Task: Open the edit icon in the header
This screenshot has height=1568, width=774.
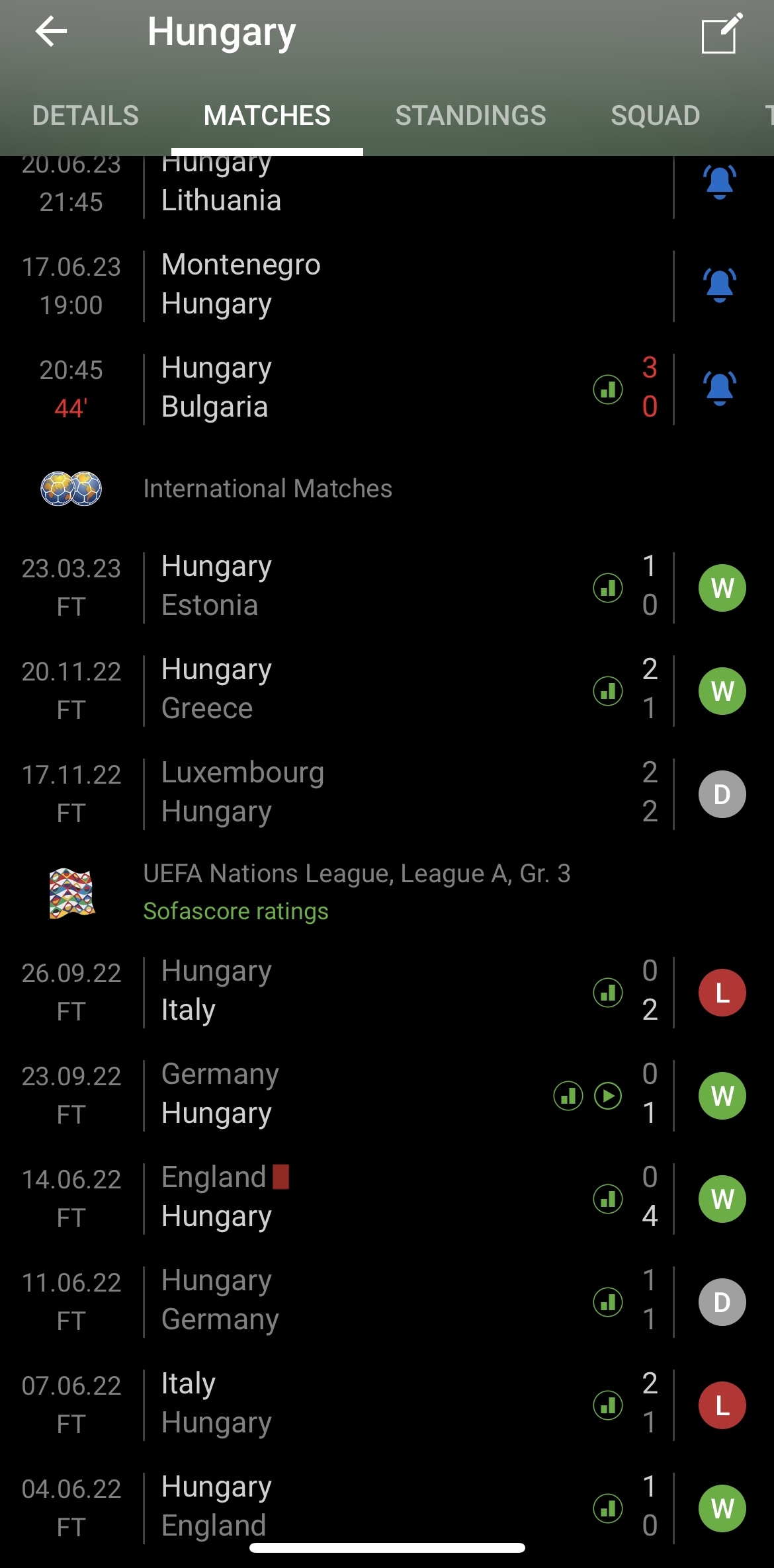Action: pyautogui.click(x=721, y=33)
